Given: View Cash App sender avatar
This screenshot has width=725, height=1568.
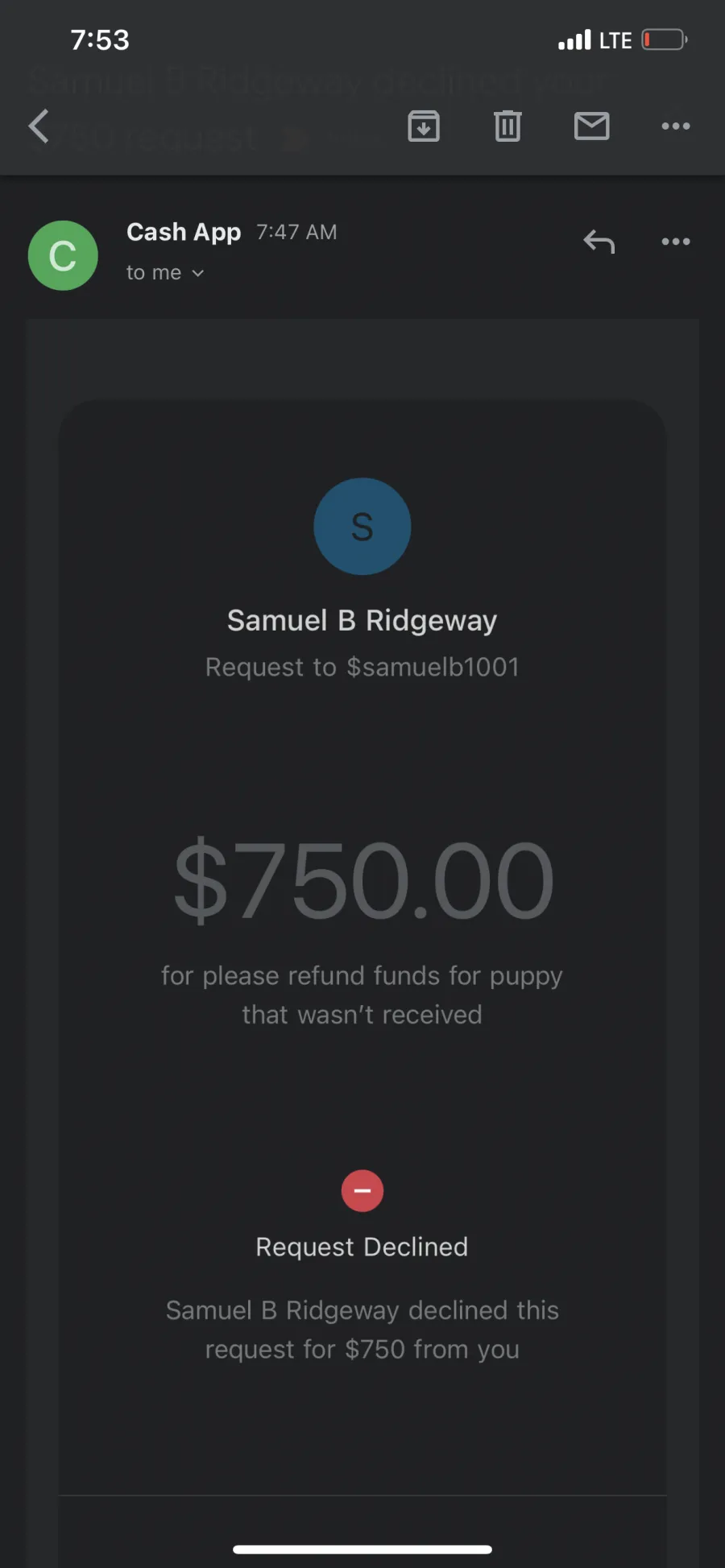Looking at the screenshot, I should click(x=63, y=255).
